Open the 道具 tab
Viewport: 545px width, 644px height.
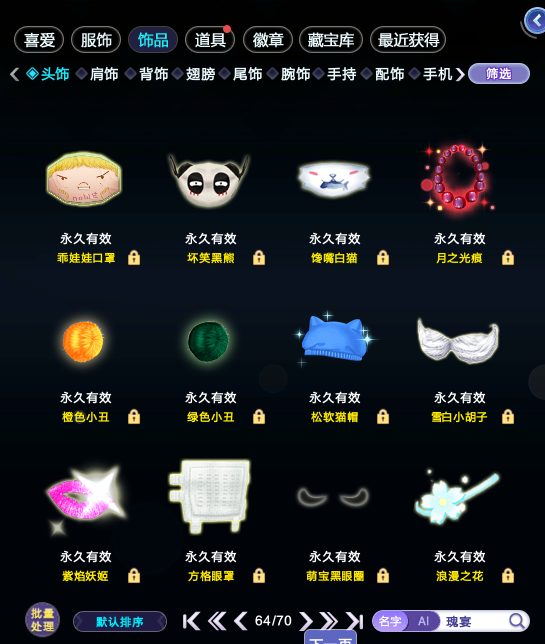tap(210, 40)
